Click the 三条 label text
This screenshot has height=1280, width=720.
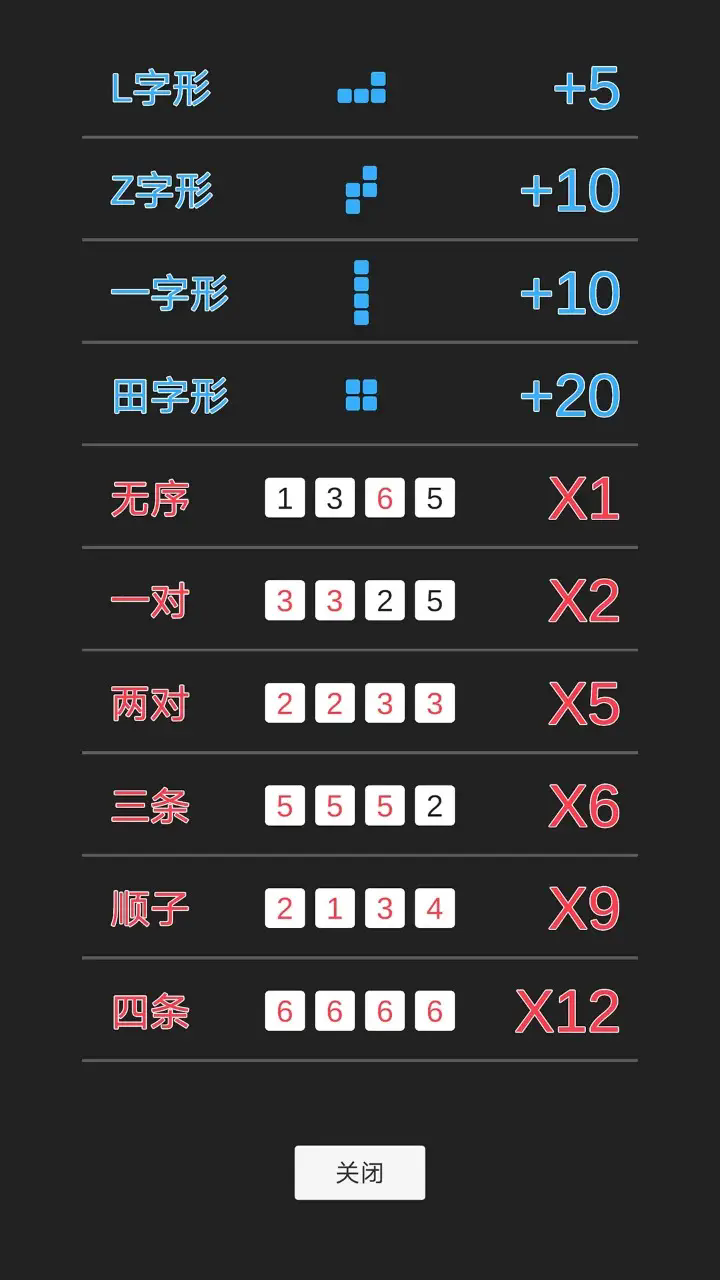pos(148,806)
